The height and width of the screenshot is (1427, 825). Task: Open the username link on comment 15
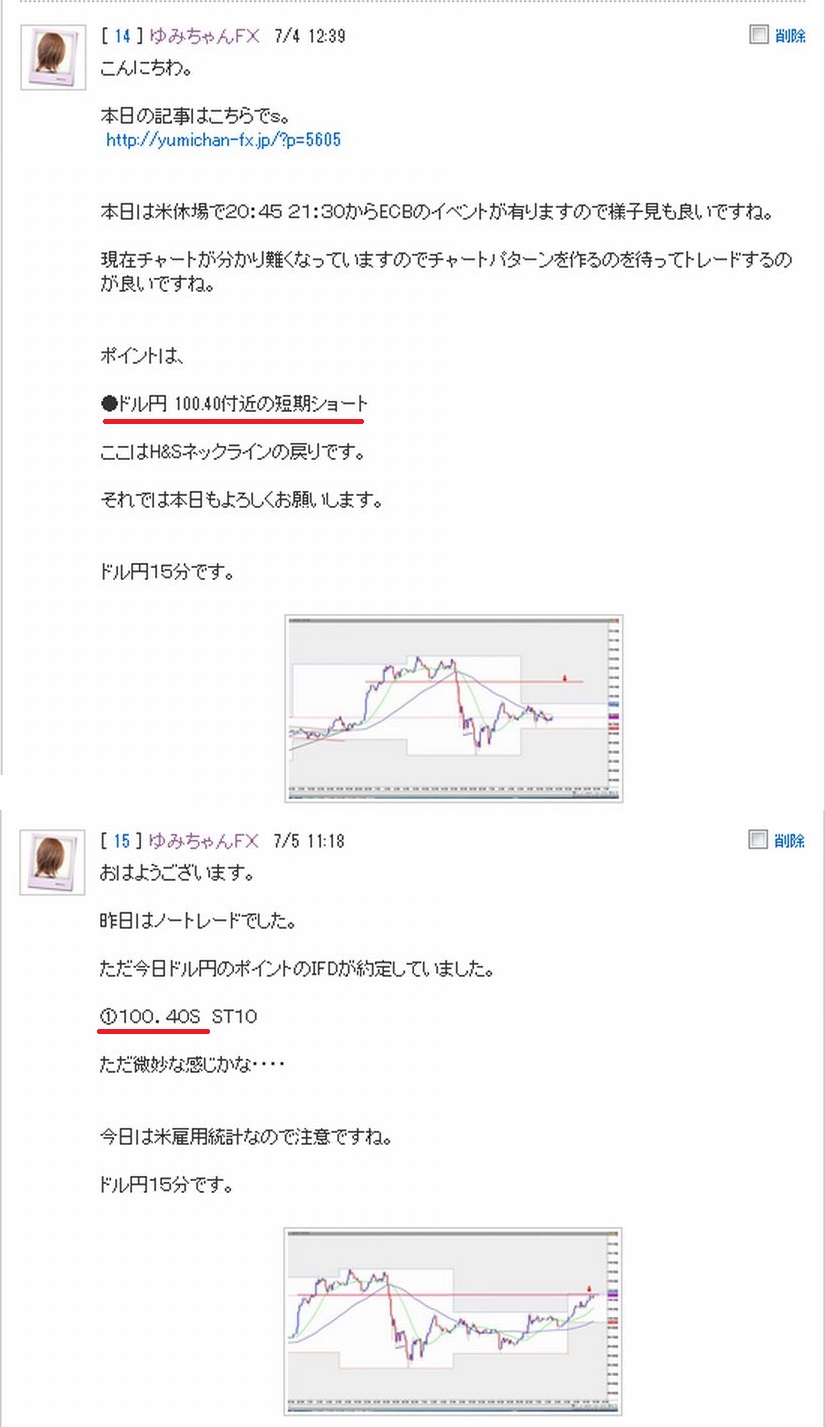[204, 841]
